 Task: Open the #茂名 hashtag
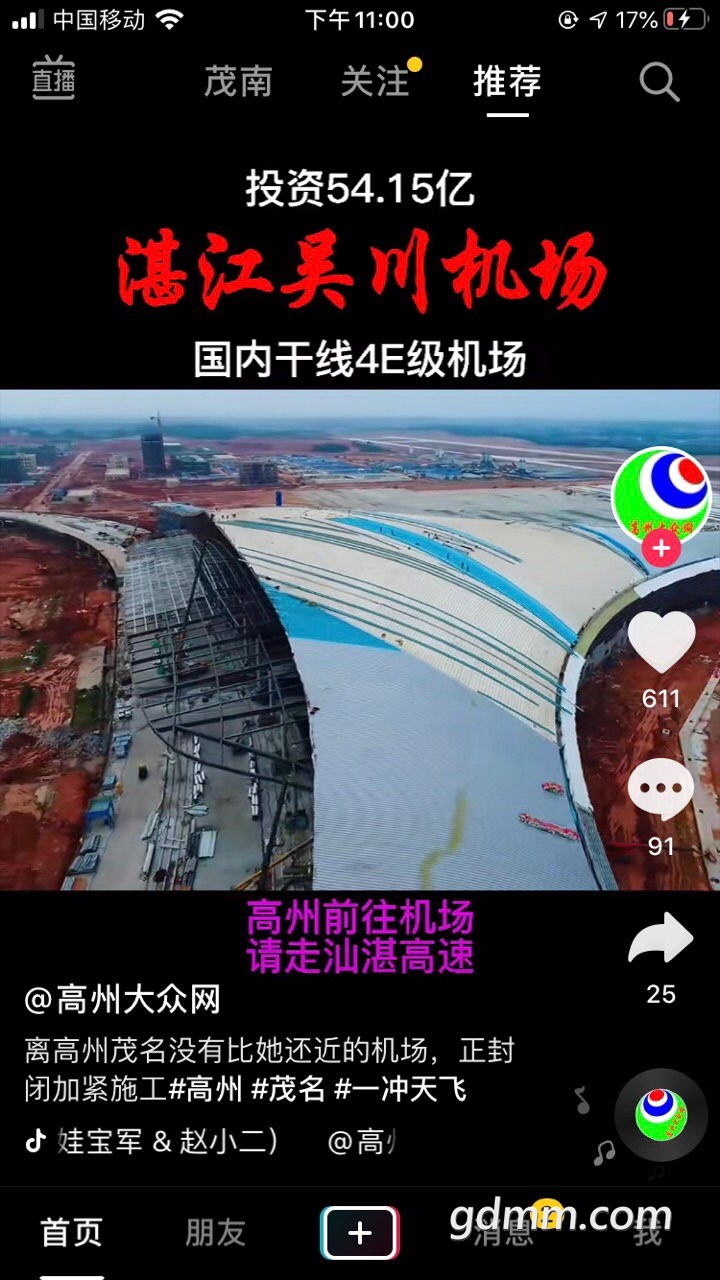pos(289,1088)
